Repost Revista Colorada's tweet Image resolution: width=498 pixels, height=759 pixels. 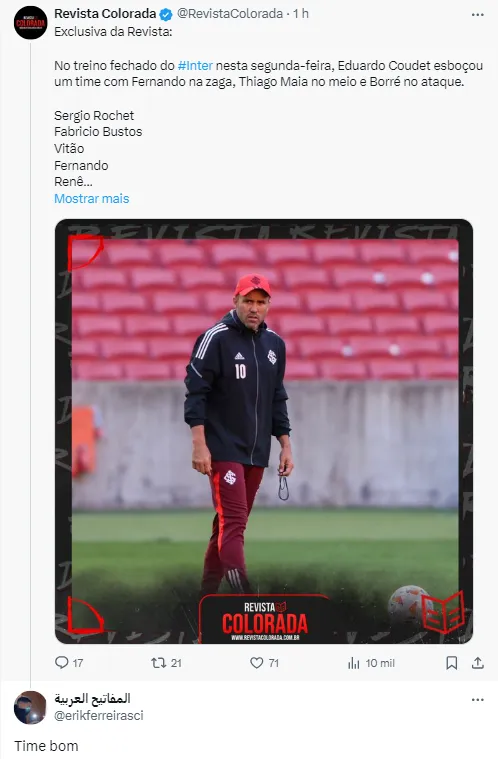[166, 663]
